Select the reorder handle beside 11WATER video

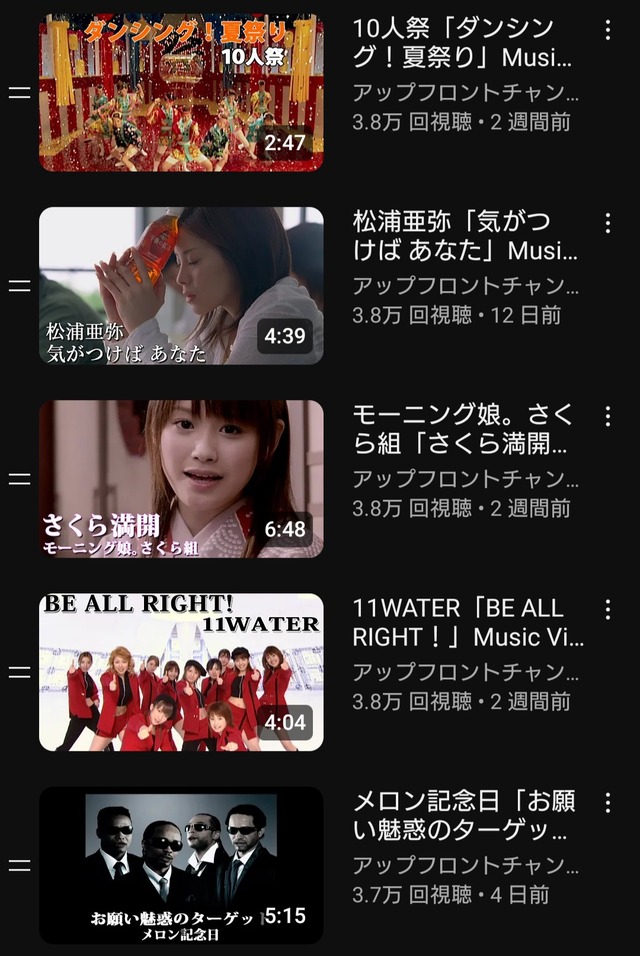19,672
